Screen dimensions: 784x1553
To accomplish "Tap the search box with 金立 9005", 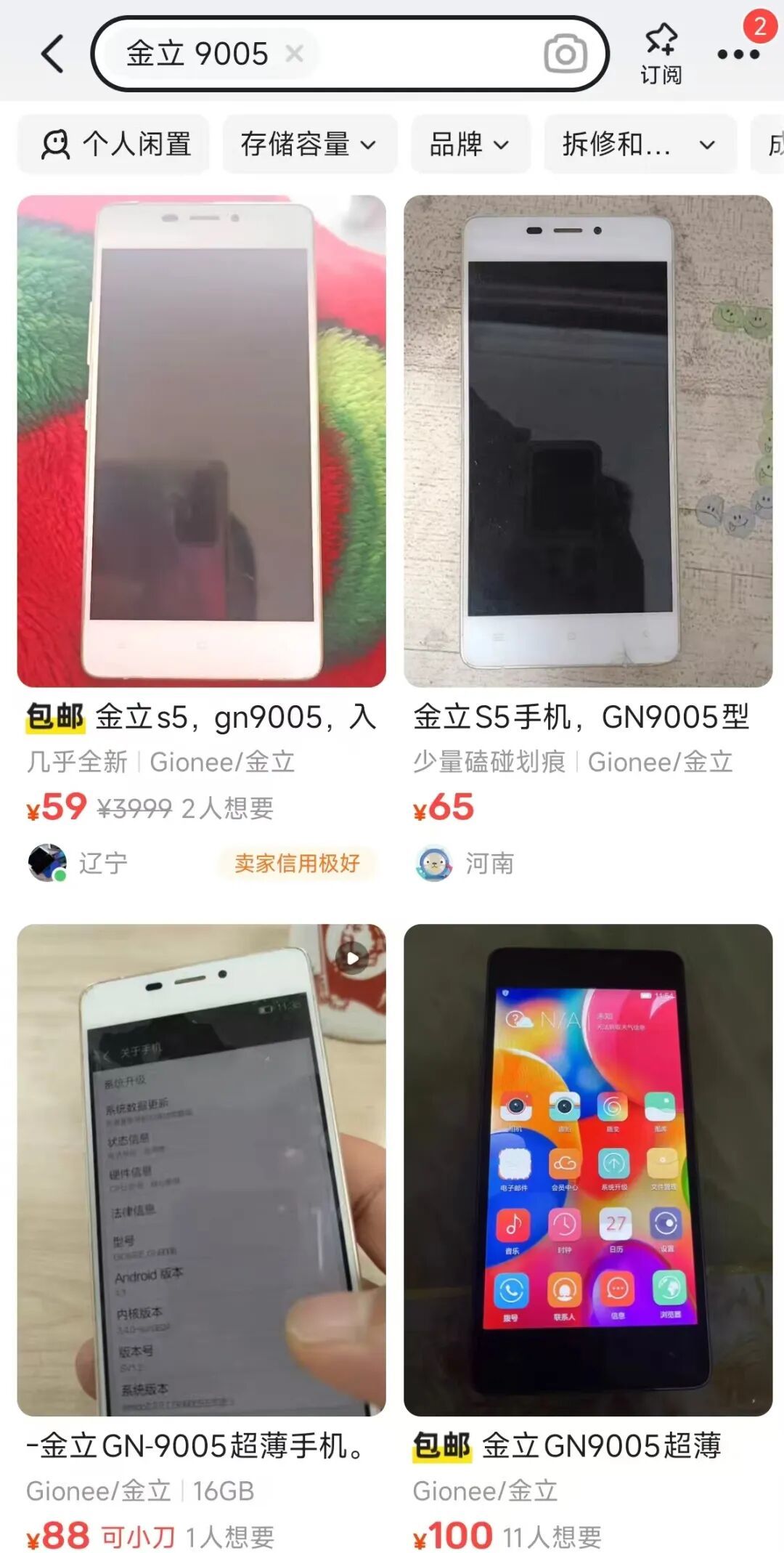I will [x=421, y=54].
